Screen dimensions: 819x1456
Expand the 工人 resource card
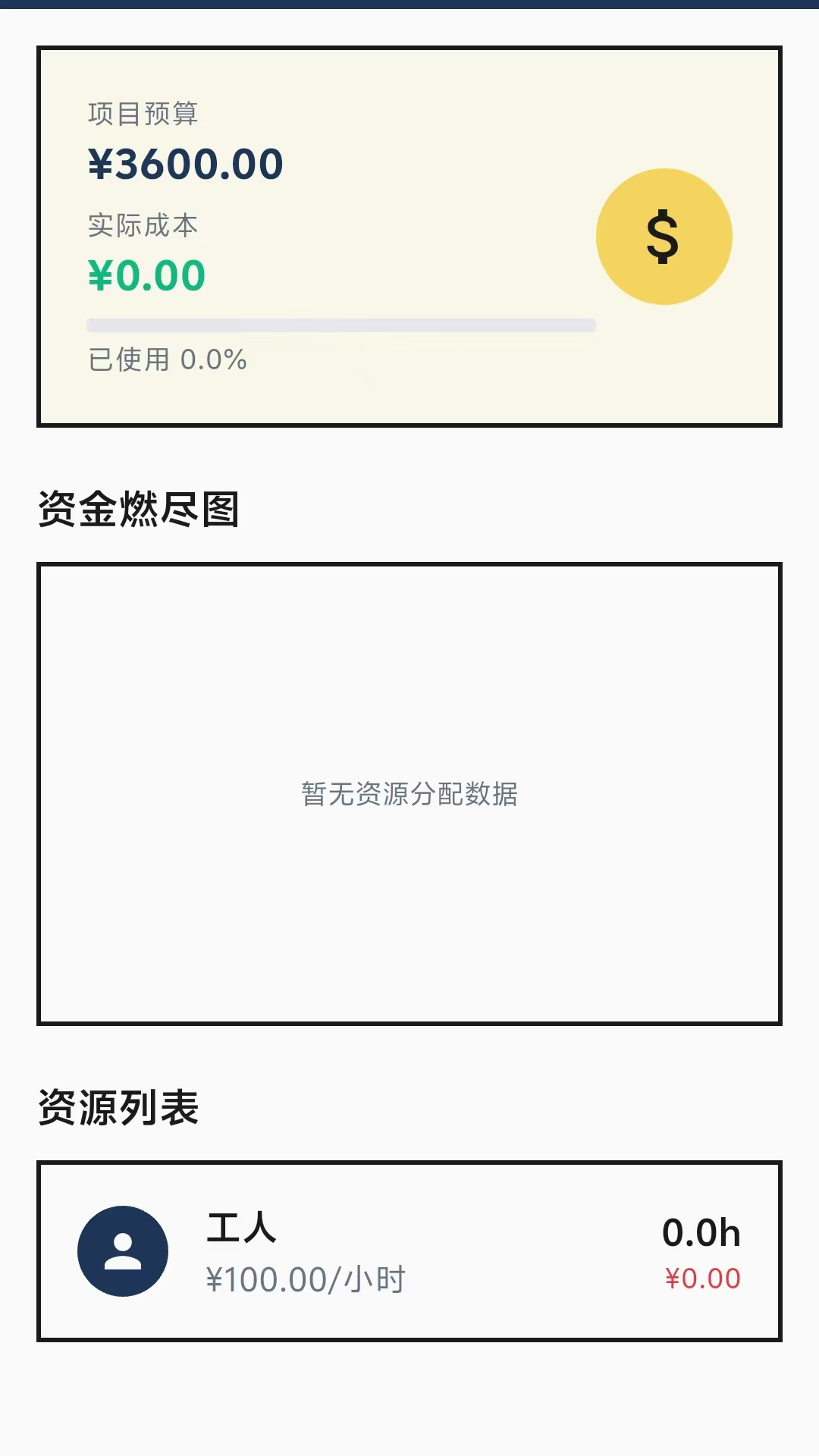(409, 1251)
